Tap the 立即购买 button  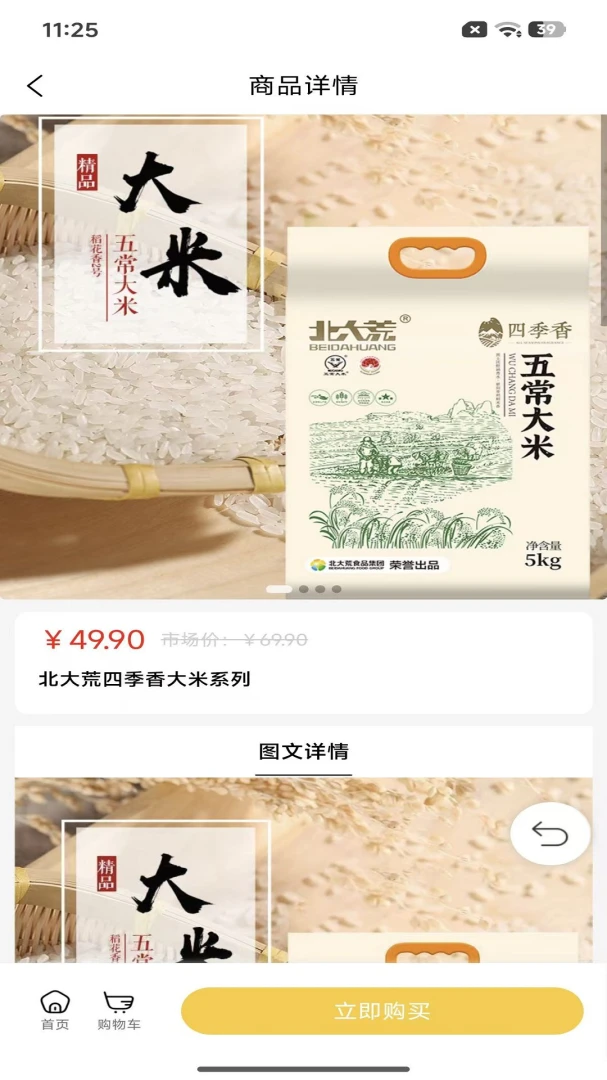[382, 1010]
